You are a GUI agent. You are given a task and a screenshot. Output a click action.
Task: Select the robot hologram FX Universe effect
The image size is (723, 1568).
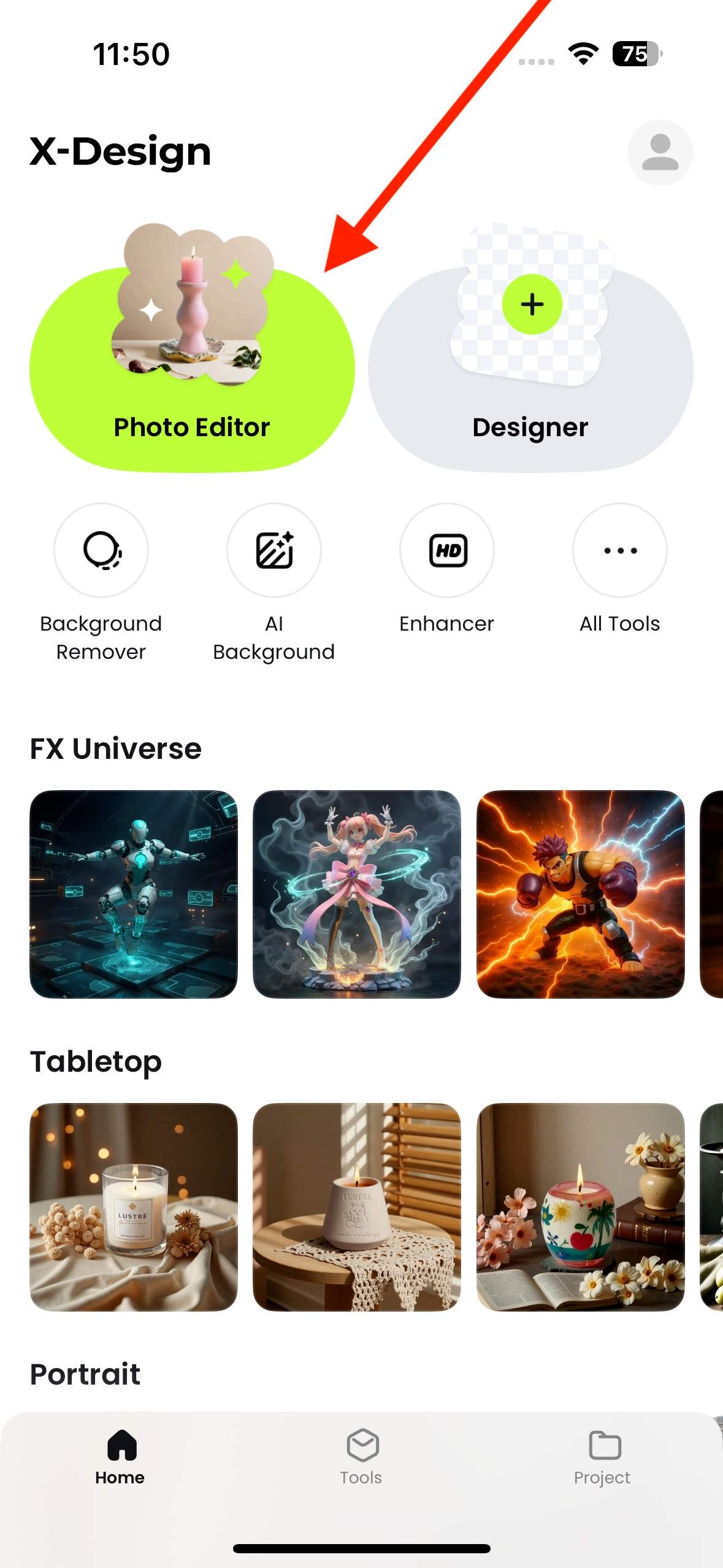(134, 894)
